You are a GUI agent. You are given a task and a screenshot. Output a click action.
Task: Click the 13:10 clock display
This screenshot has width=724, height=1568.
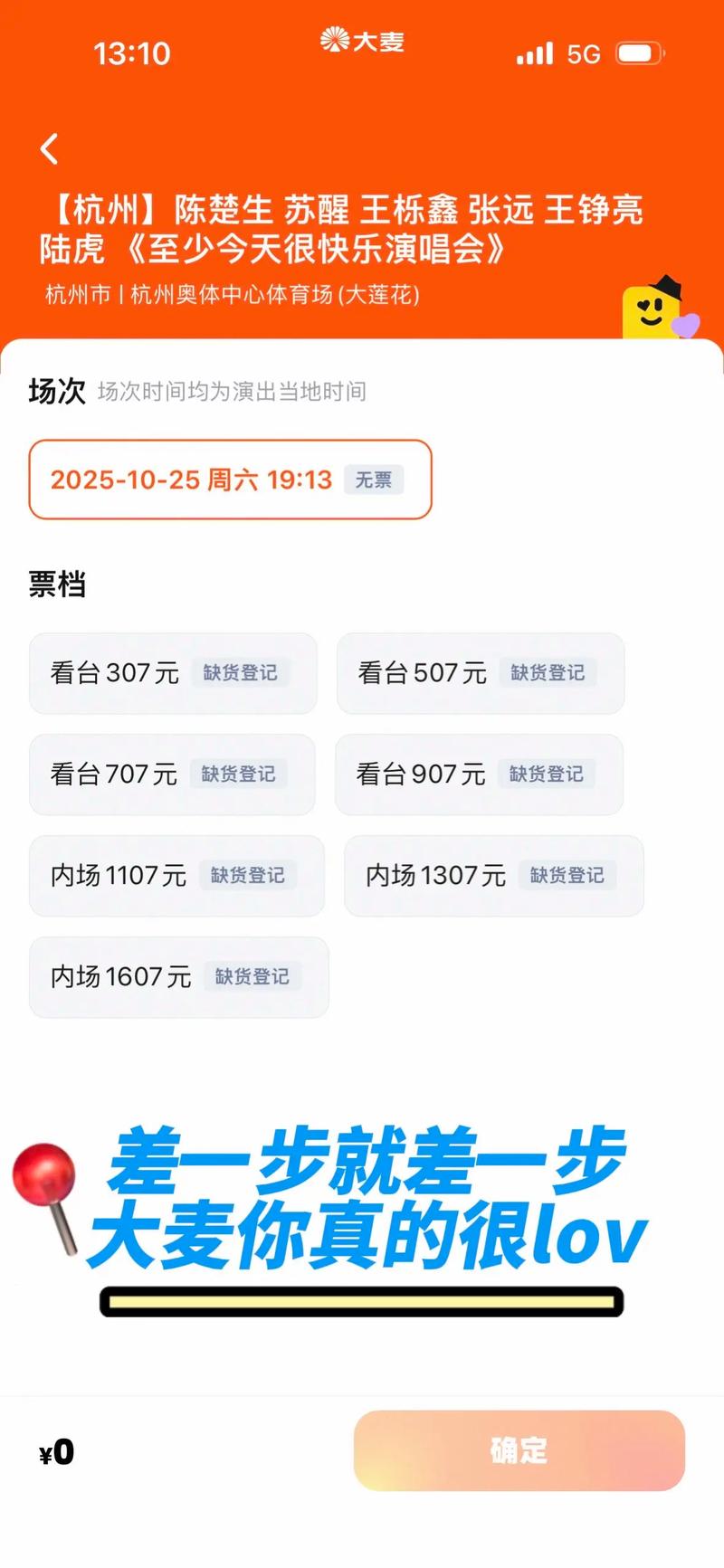pyautogui.click(x=132, y=54)
